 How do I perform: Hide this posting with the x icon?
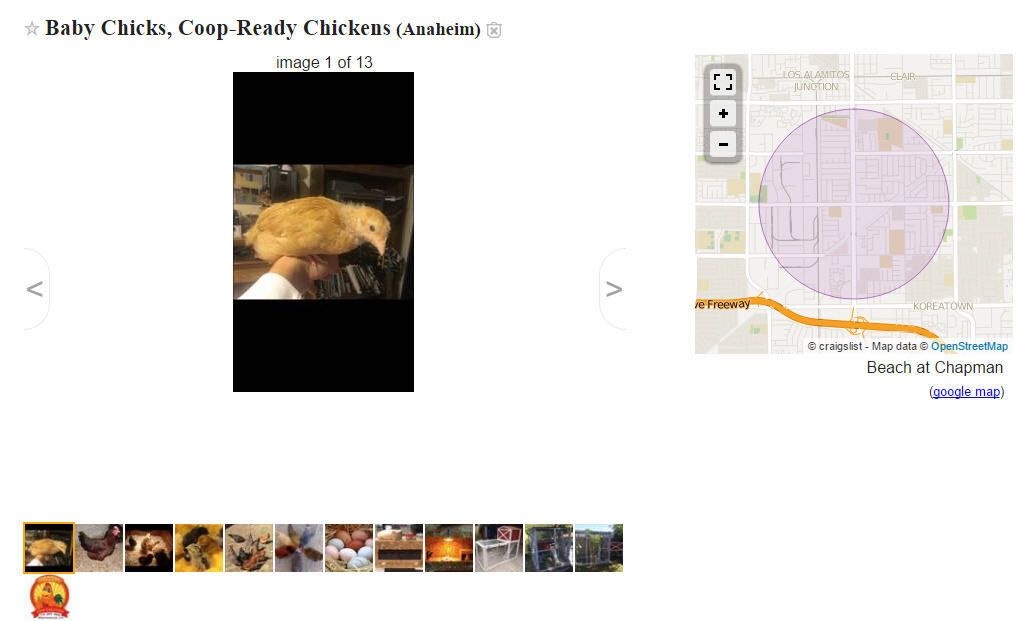tap(494, 30)
